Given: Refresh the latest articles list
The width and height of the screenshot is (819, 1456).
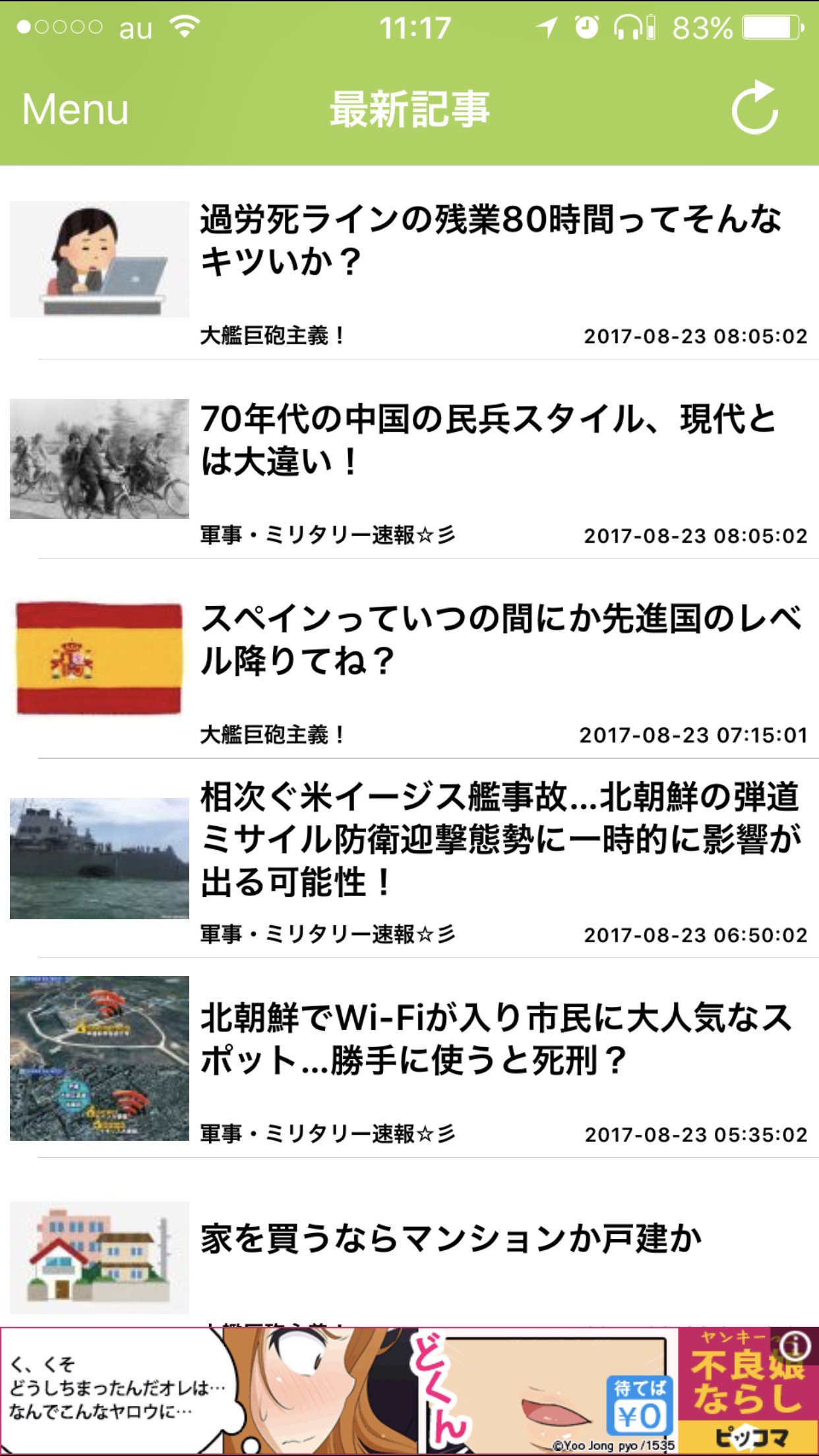Looking at the screenshot, I should click(x=756, y=108).
